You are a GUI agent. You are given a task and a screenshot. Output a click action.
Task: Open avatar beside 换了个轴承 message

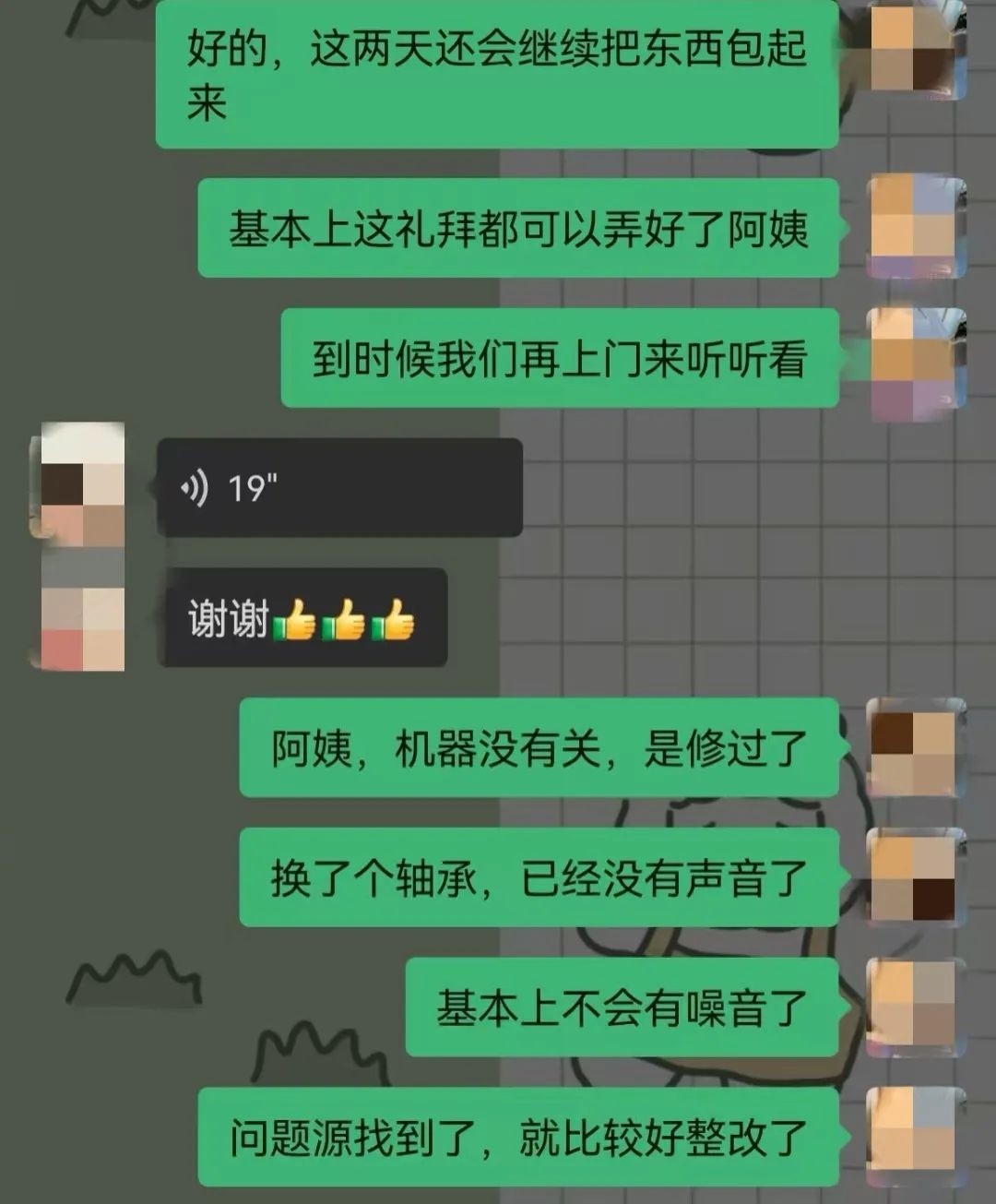(x=917, y=877)
